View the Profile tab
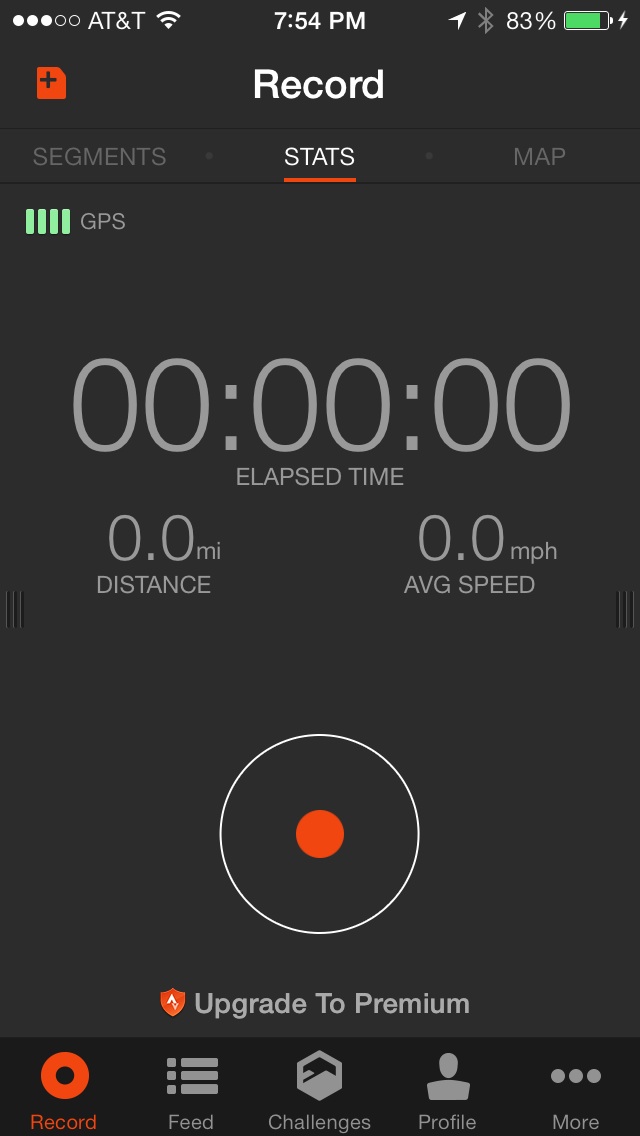Screen dimensions: 640x1136 pos(447,1090)
